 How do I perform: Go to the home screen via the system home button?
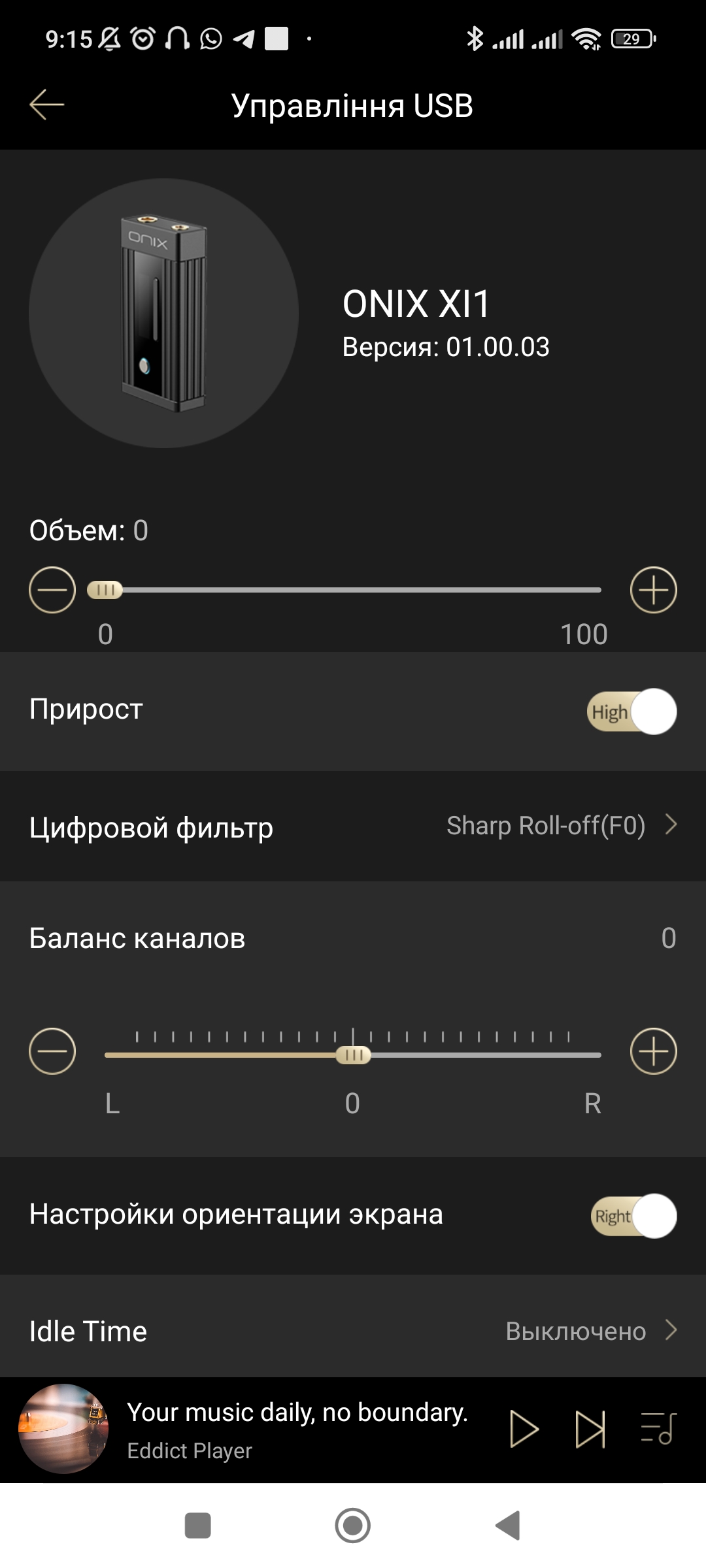click(353, 1526)
